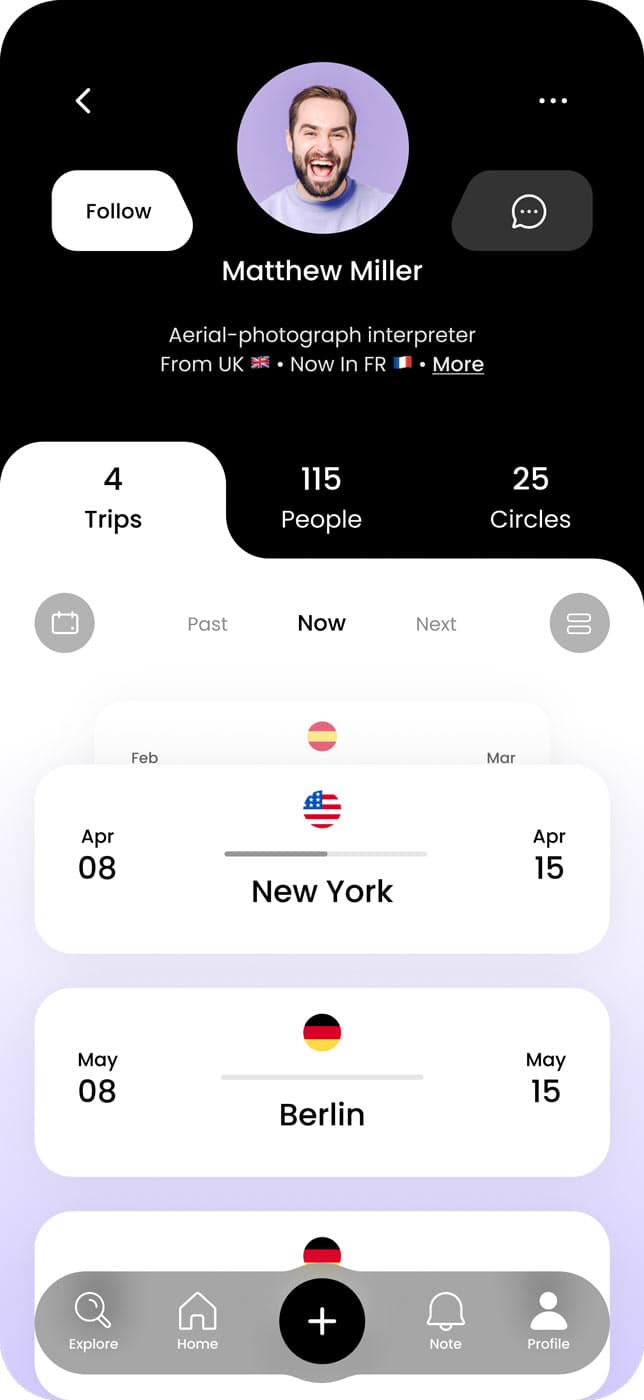
Task: Select the Now trips filter
Action: 321,623
